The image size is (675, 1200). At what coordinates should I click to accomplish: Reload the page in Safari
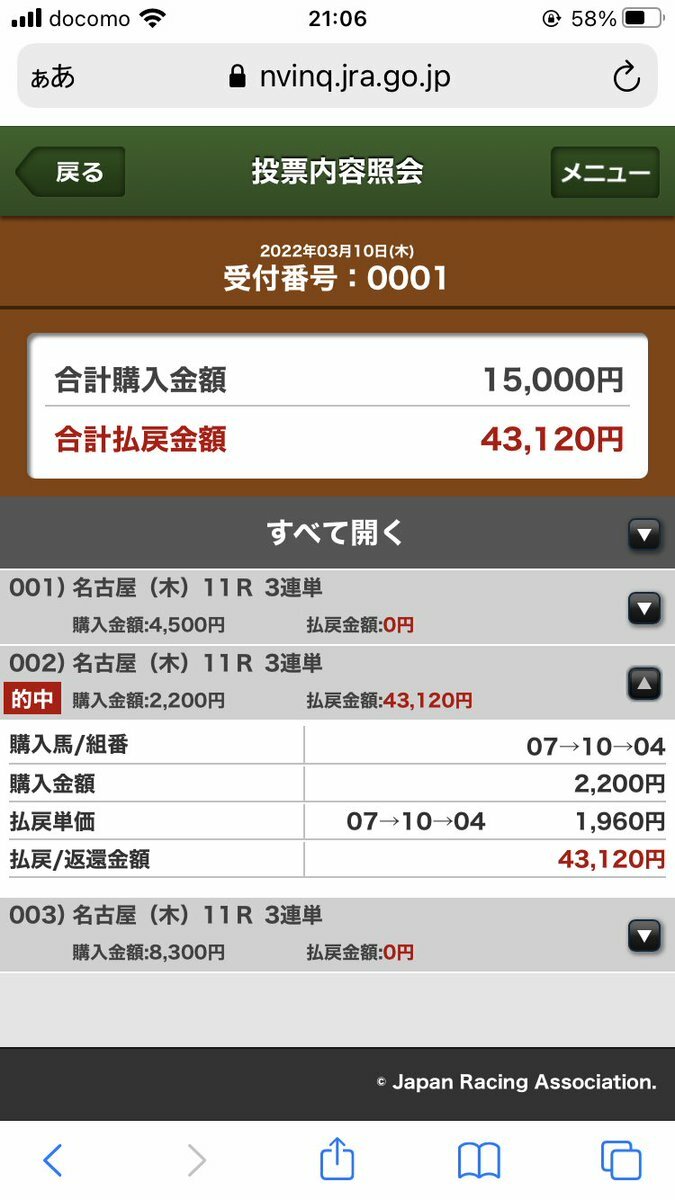(626, 77)
